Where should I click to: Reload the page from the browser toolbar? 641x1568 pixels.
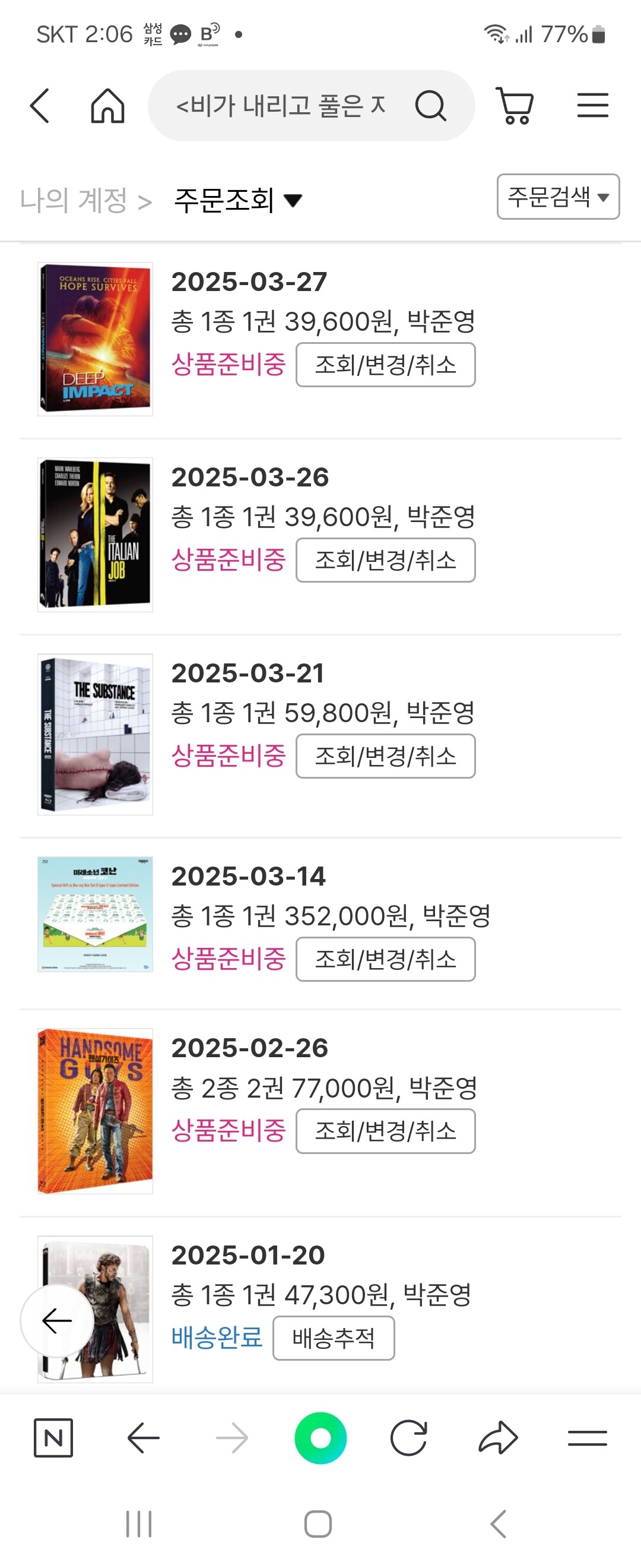409,1439
